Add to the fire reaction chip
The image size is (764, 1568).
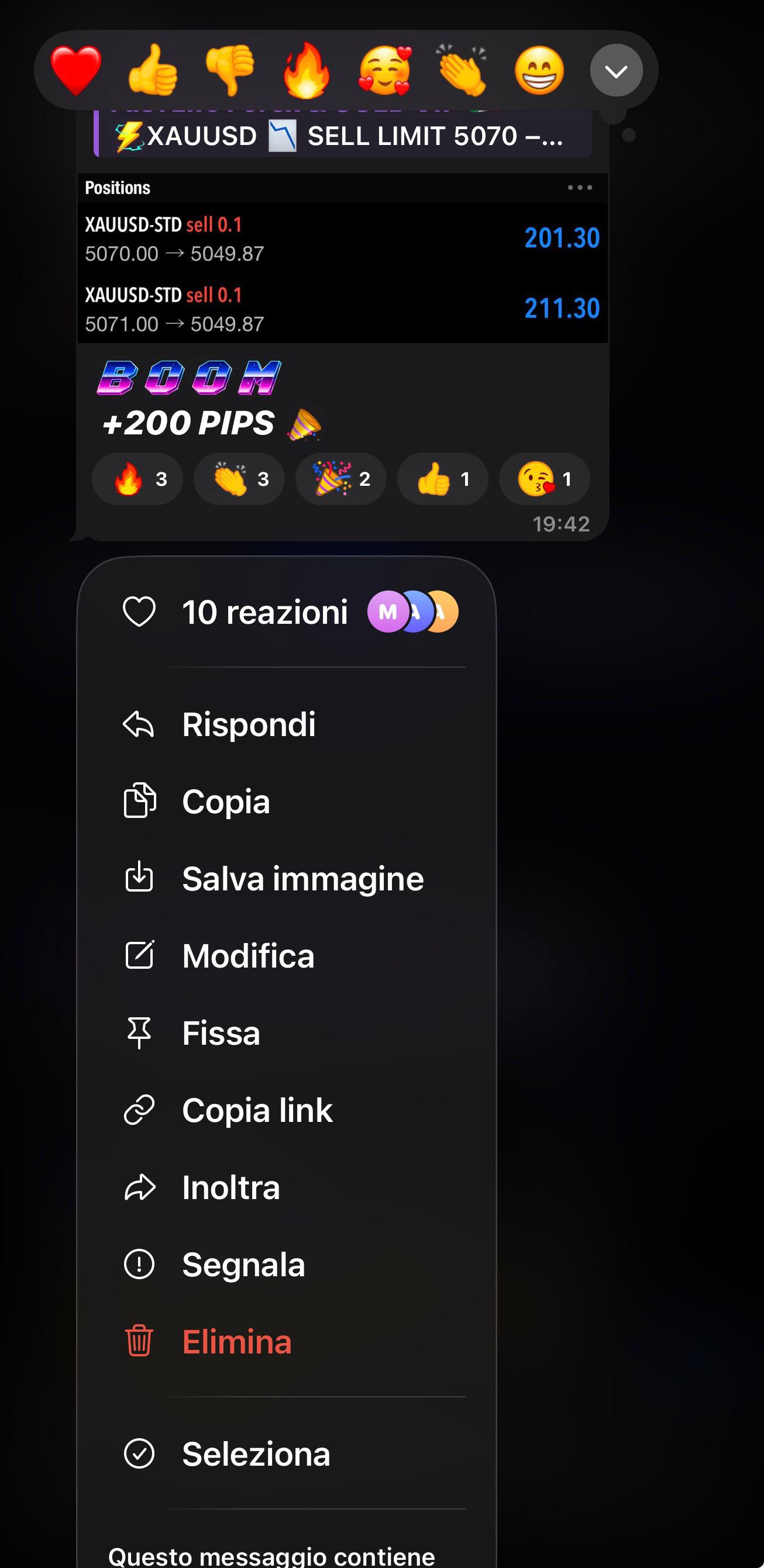[x=137, y=479]
